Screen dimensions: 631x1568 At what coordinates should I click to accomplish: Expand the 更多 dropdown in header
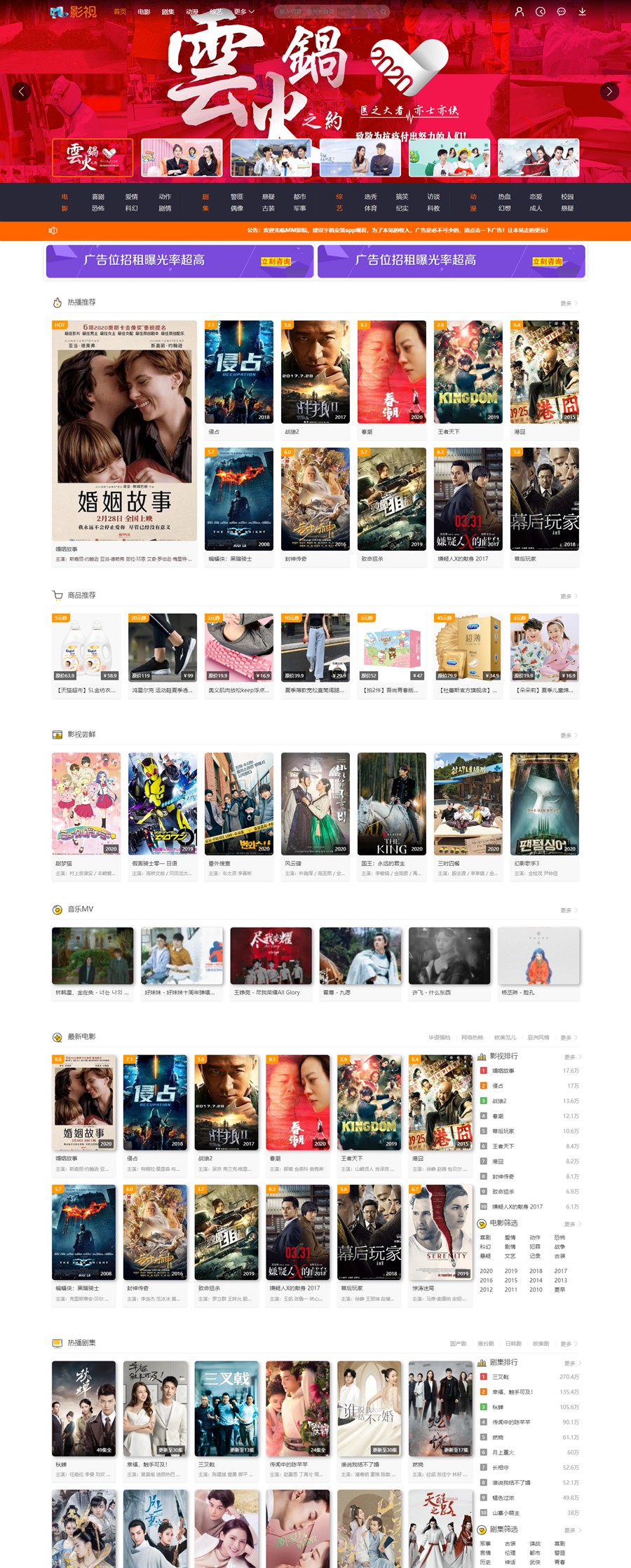(x=244, y=12)
